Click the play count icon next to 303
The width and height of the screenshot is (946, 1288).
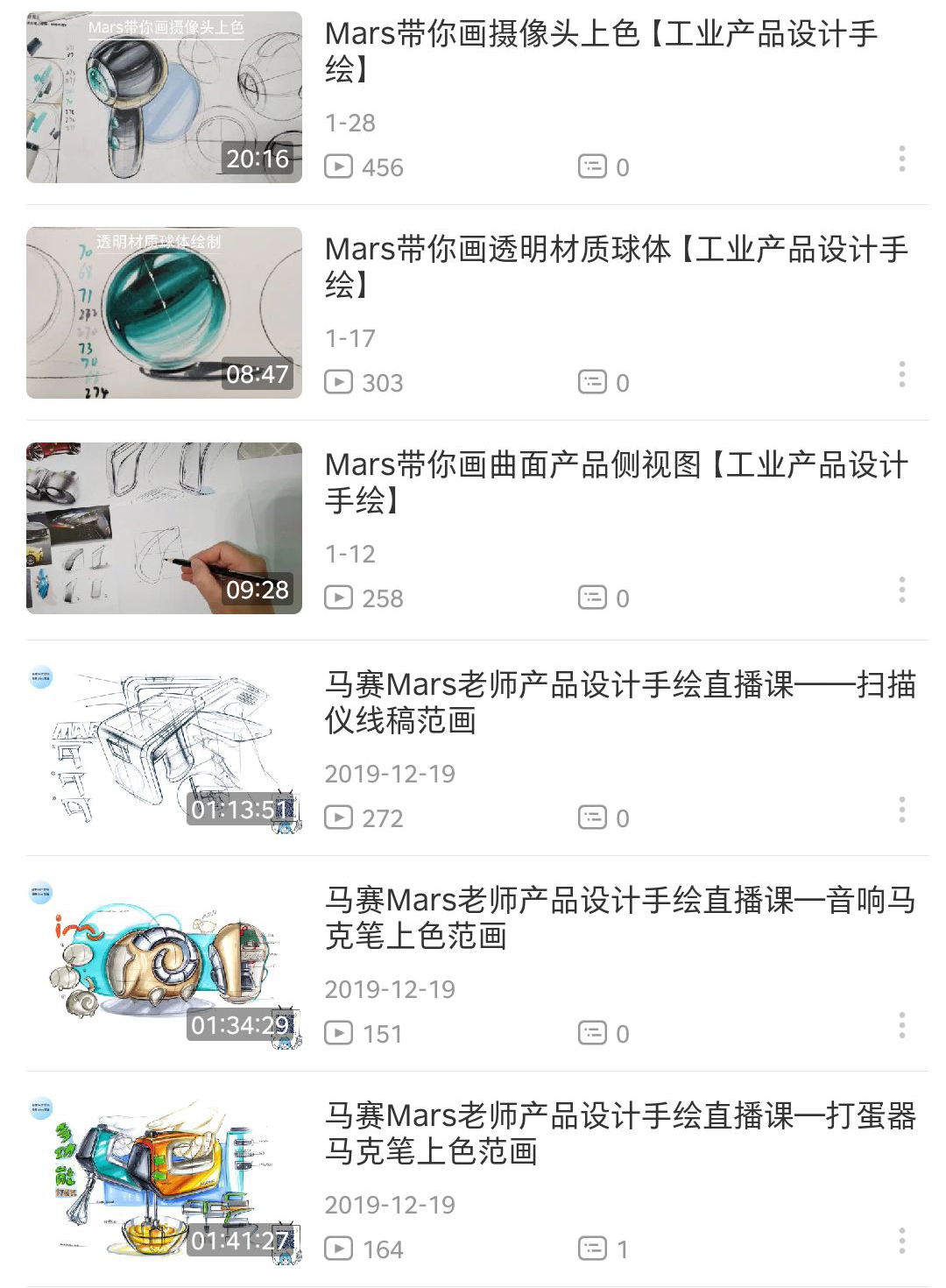pyautogui.click(x=342, y=382)
